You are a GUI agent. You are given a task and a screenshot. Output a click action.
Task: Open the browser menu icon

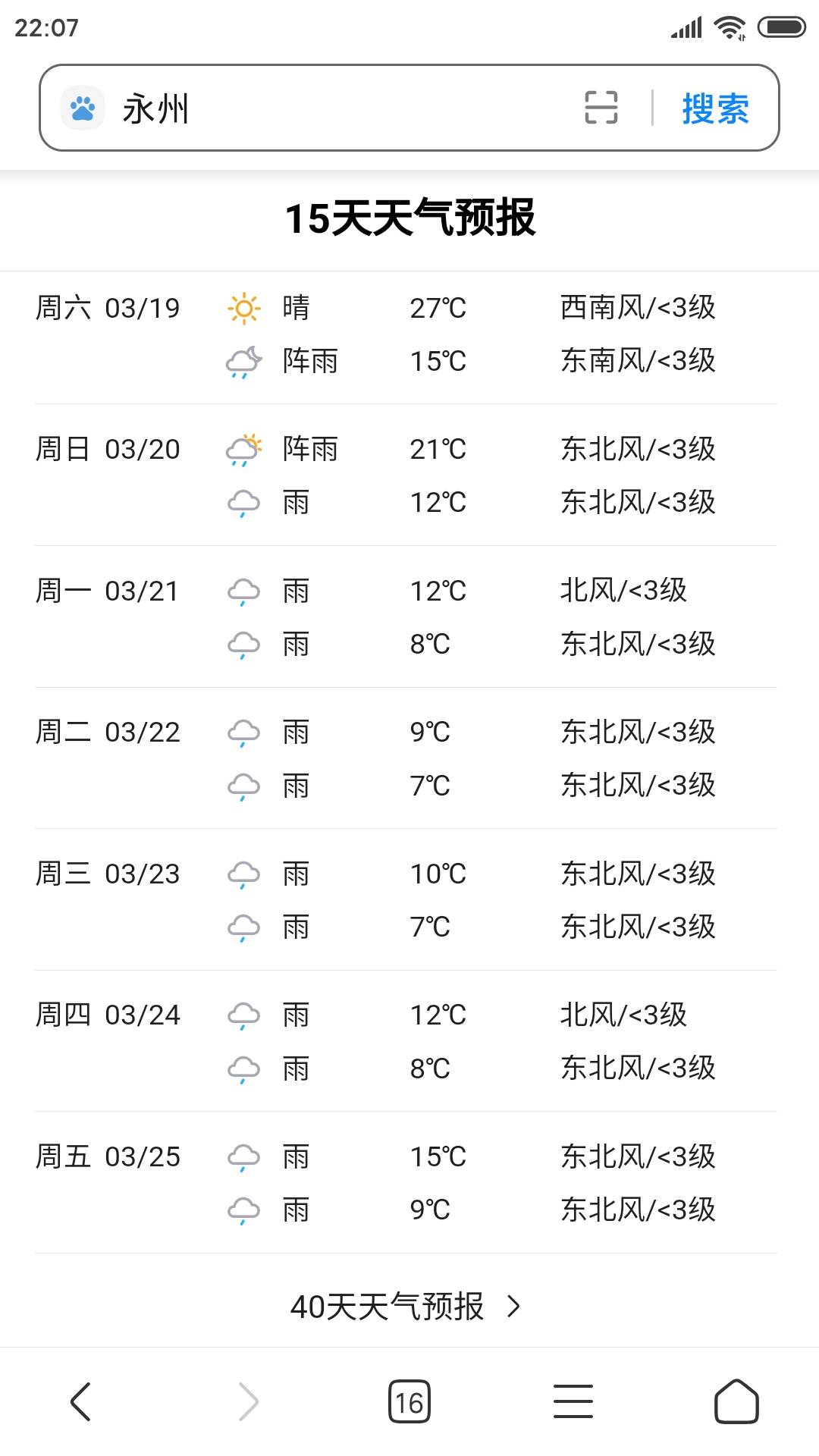point(573,1401)
